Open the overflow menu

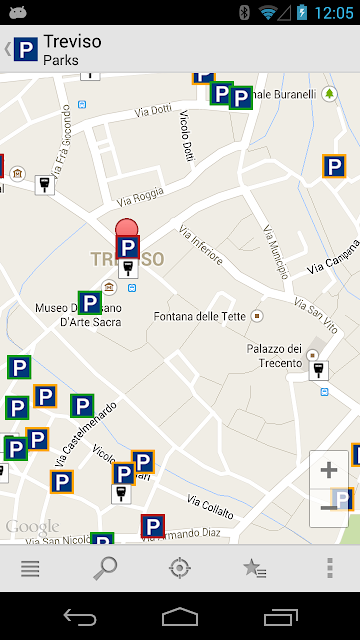click(330, 568)
